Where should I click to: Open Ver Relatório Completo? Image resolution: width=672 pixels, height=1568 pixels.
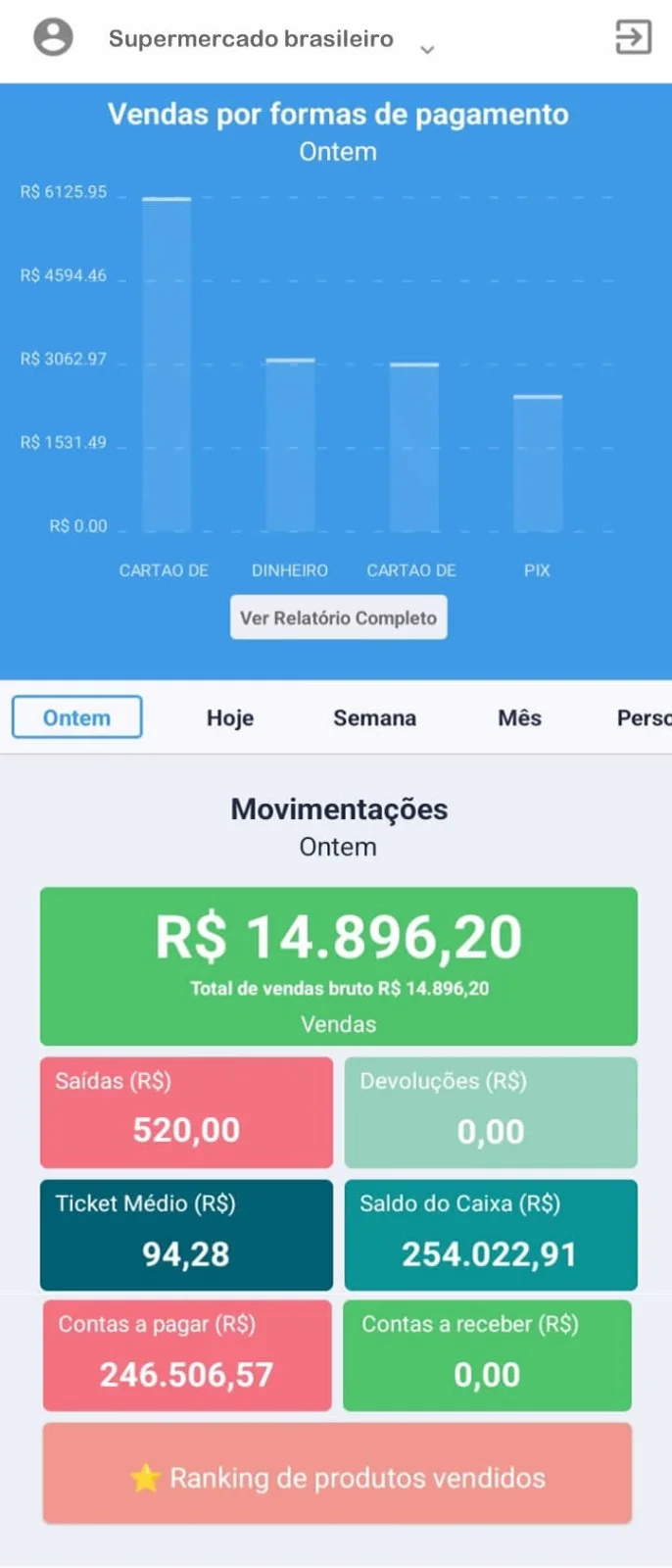338,617
